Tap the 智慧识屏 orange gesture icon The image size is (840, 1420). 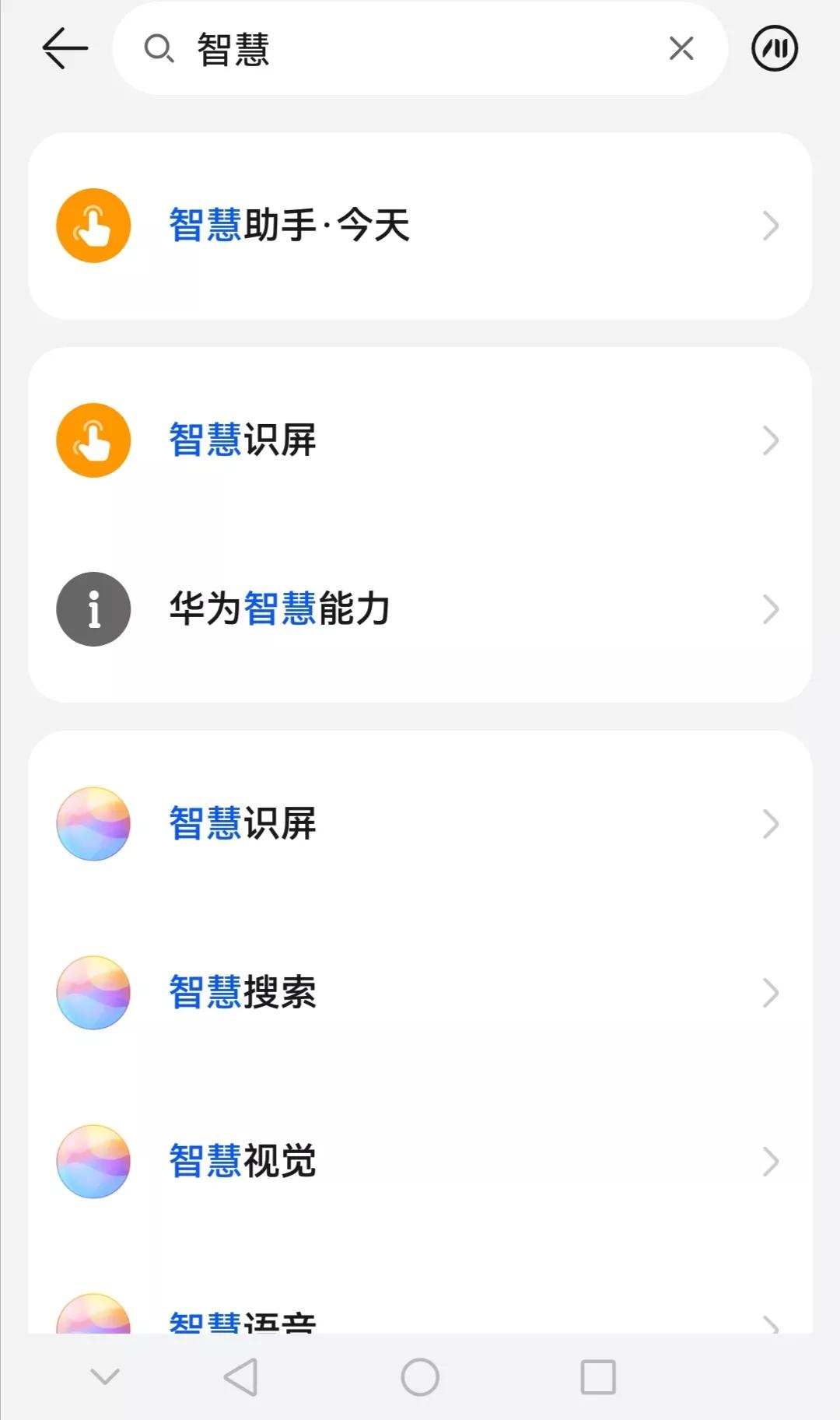(x=93, y=440)
